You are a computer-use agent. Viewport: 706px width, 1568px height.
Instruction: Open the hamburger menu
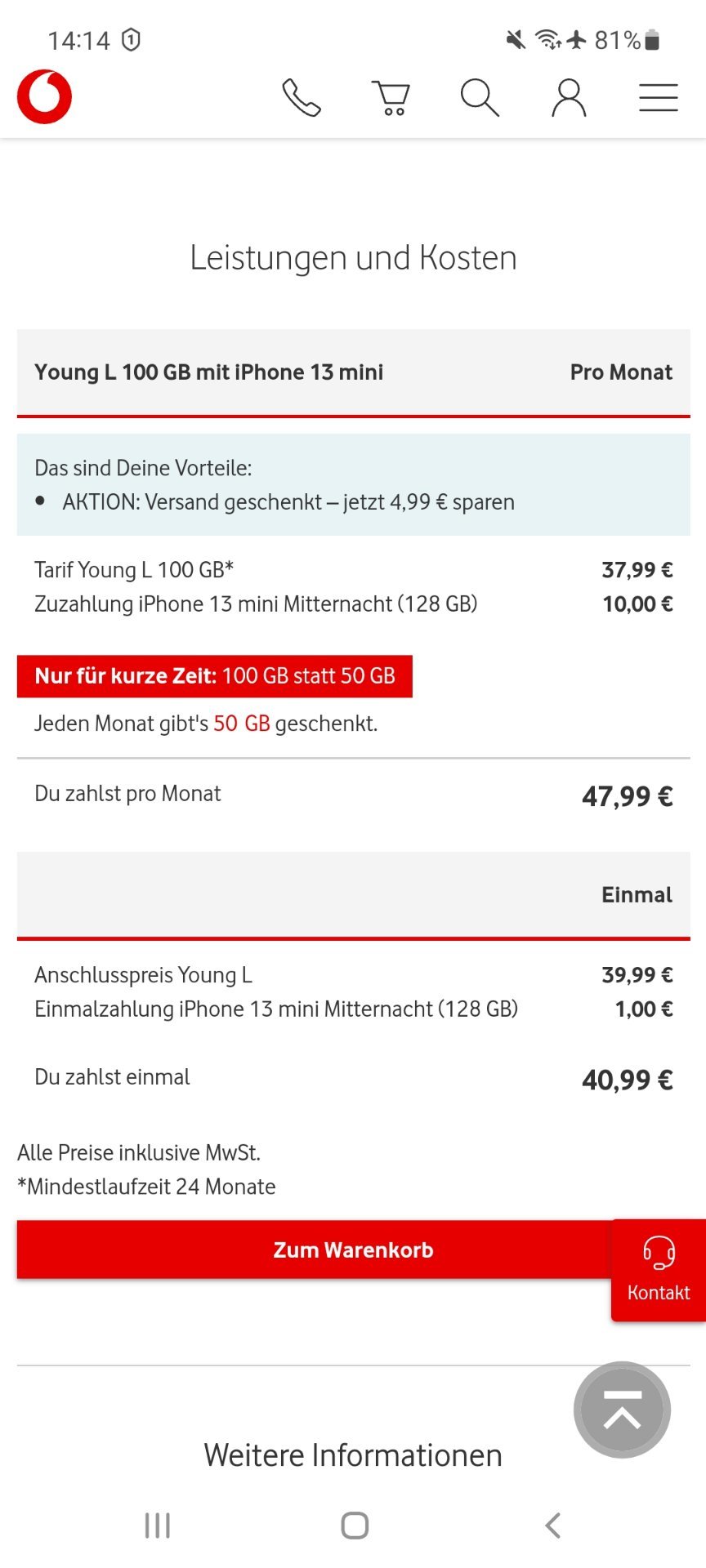[x=659, y=98]
